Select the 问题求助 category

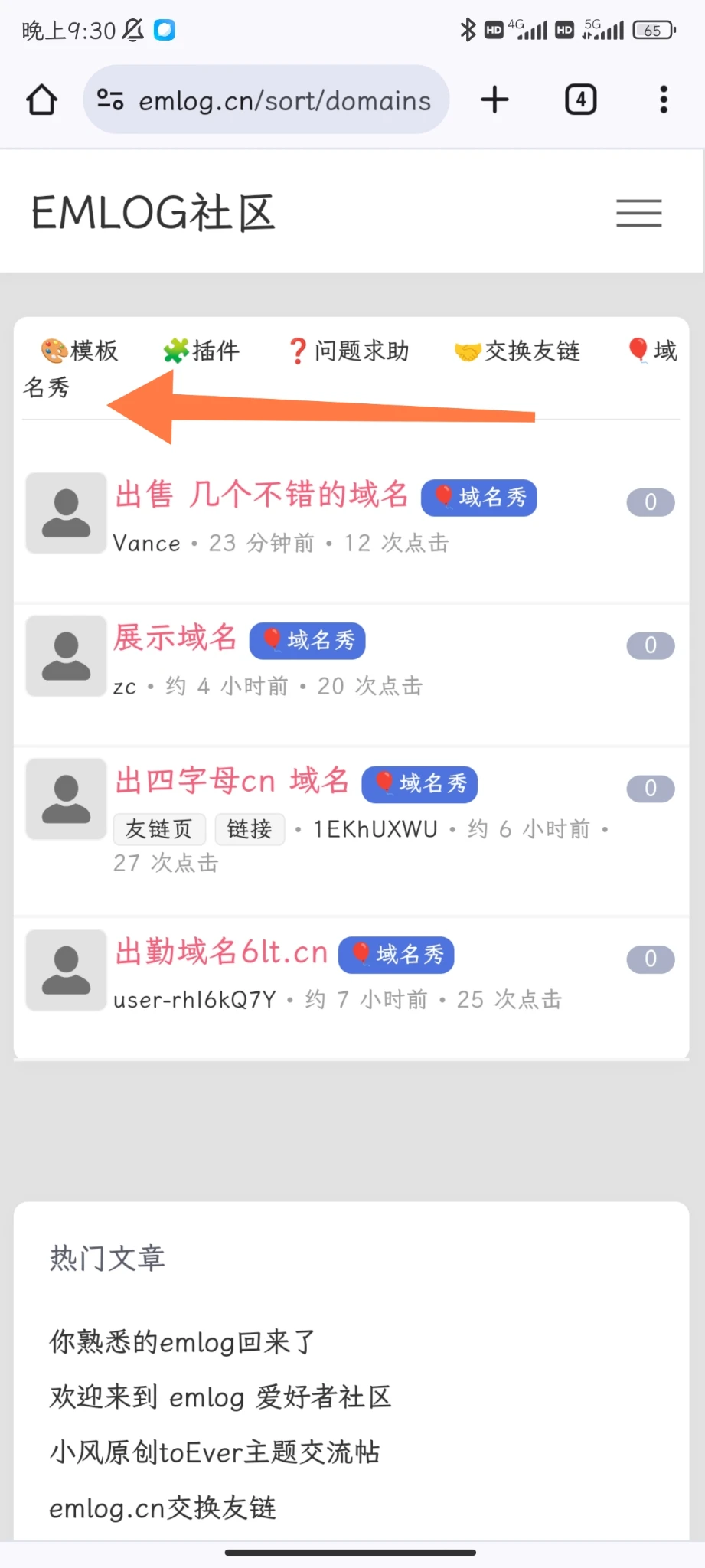click(x=349, y=351)
